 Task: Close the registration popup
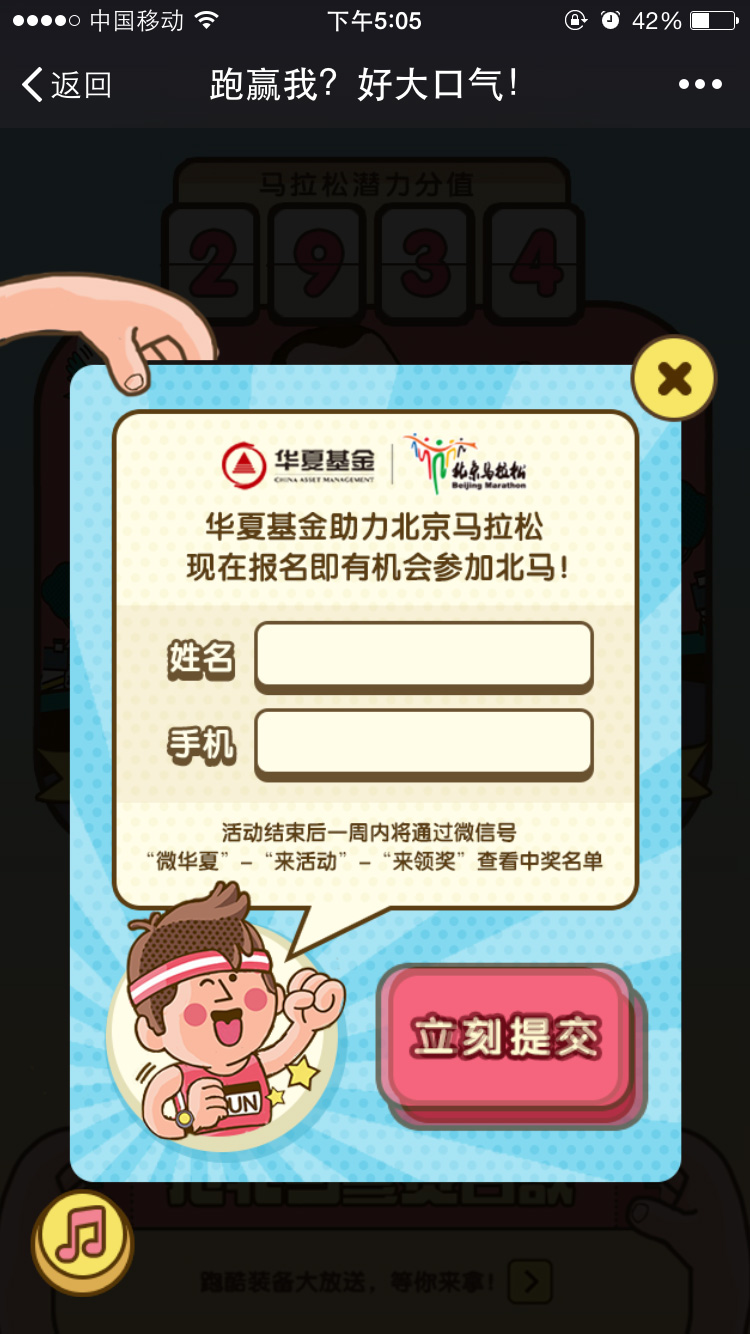[674, 378]
